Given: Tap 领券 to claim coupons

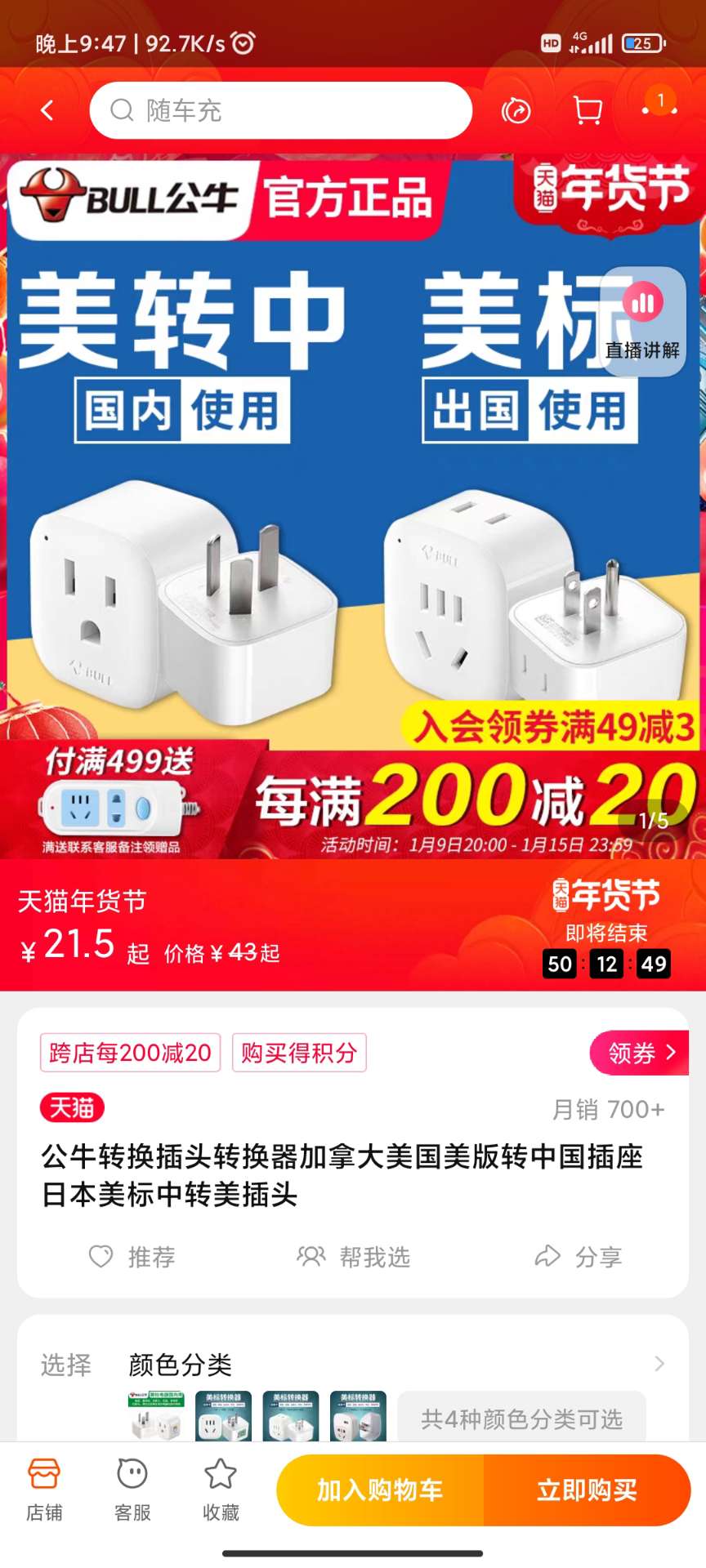Looking at the screenshot, I should click(639, 1053).
